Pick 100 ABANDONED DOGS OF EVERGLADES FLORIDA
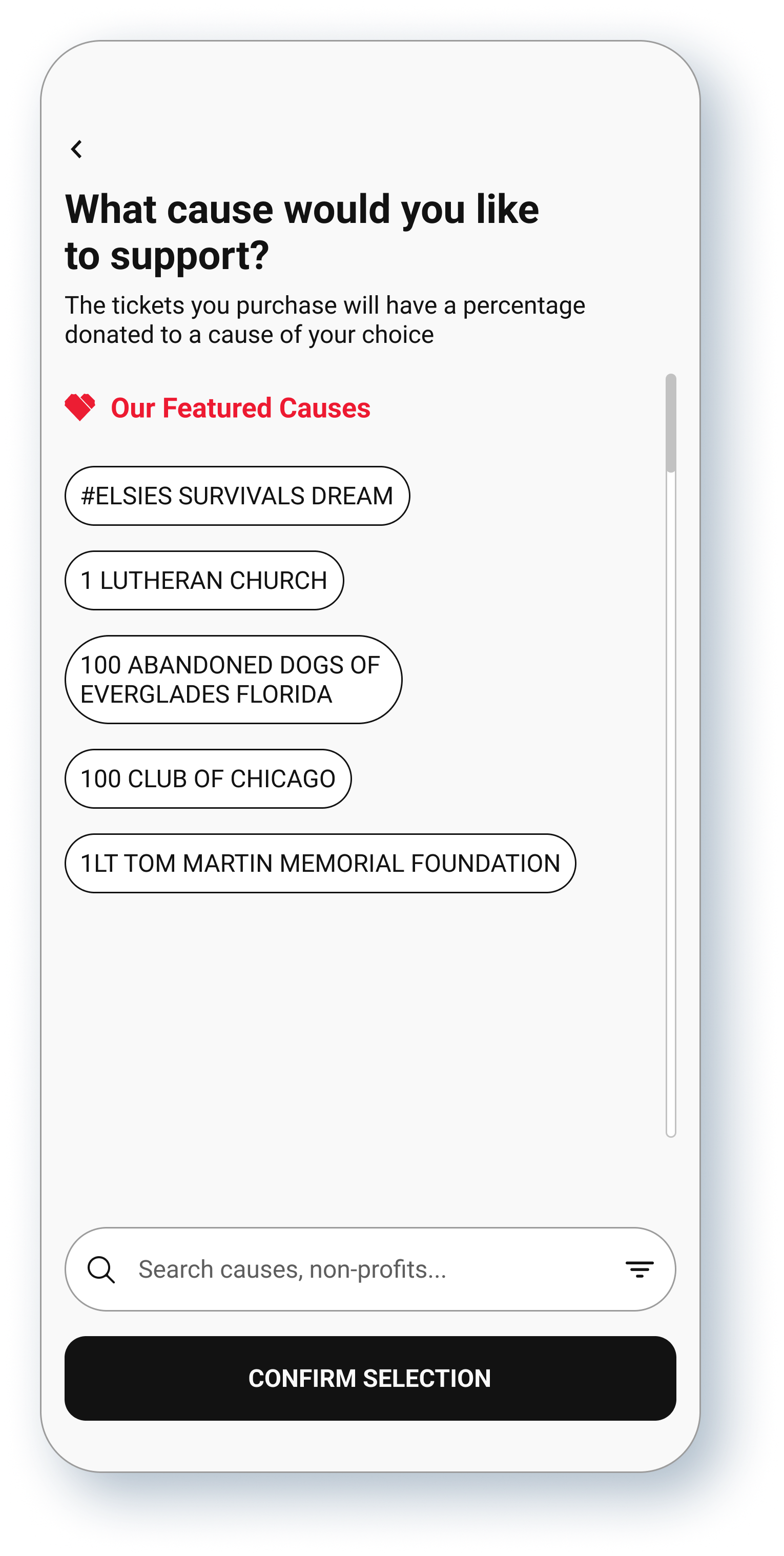The height and width of the screenshot is (1556, 784). click(x=233, y=679)
